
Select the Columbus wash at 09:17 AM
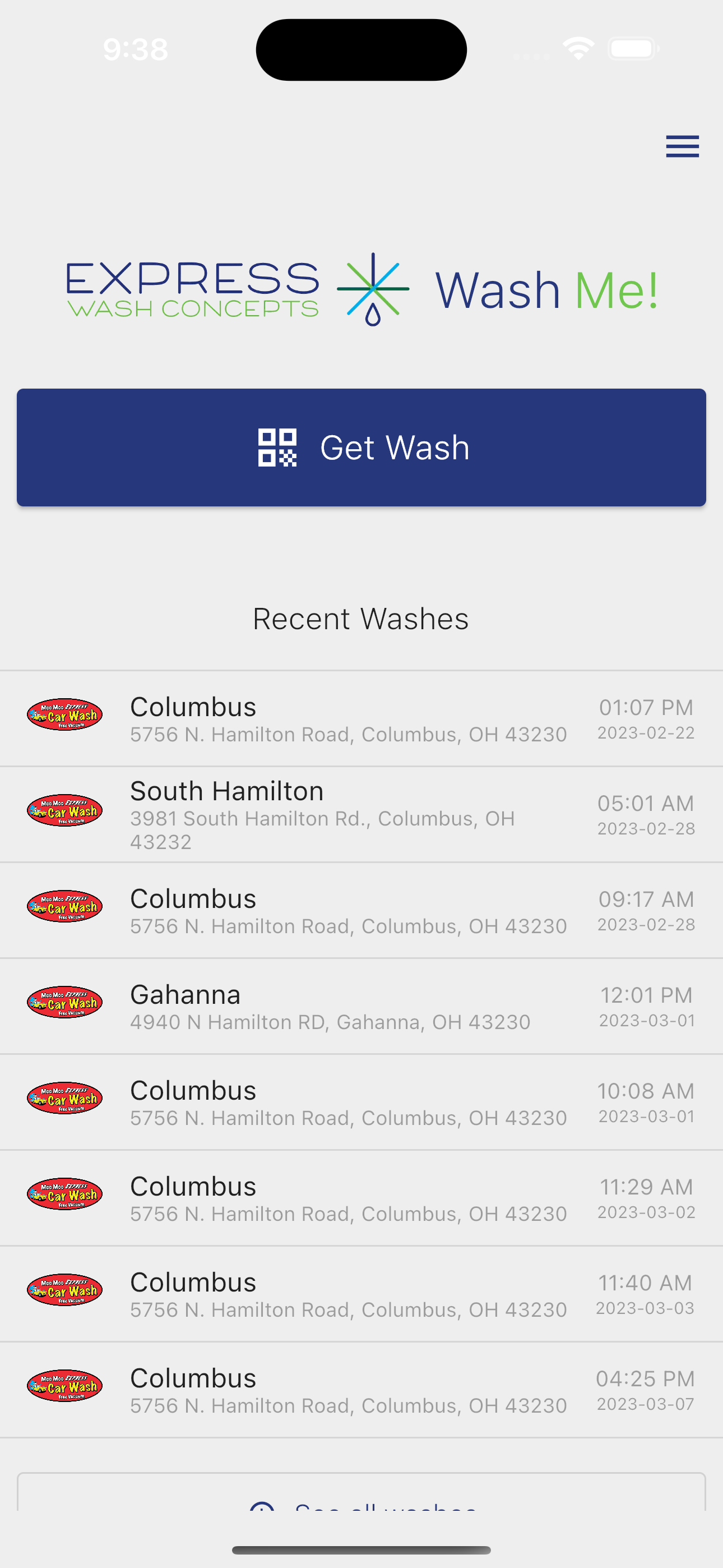361,911
